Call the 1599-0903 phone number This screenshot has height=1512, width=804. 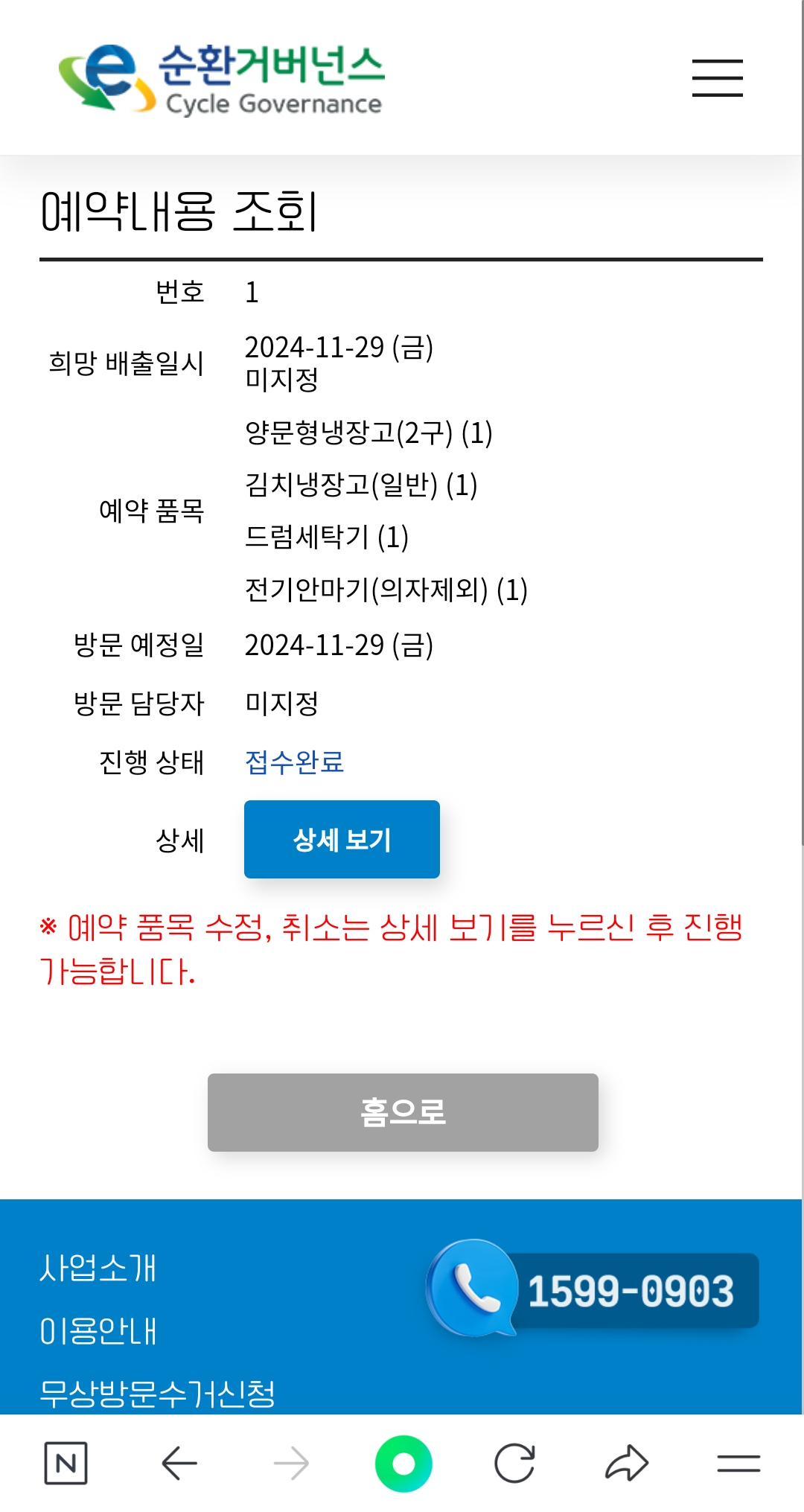coord(593,1290)
